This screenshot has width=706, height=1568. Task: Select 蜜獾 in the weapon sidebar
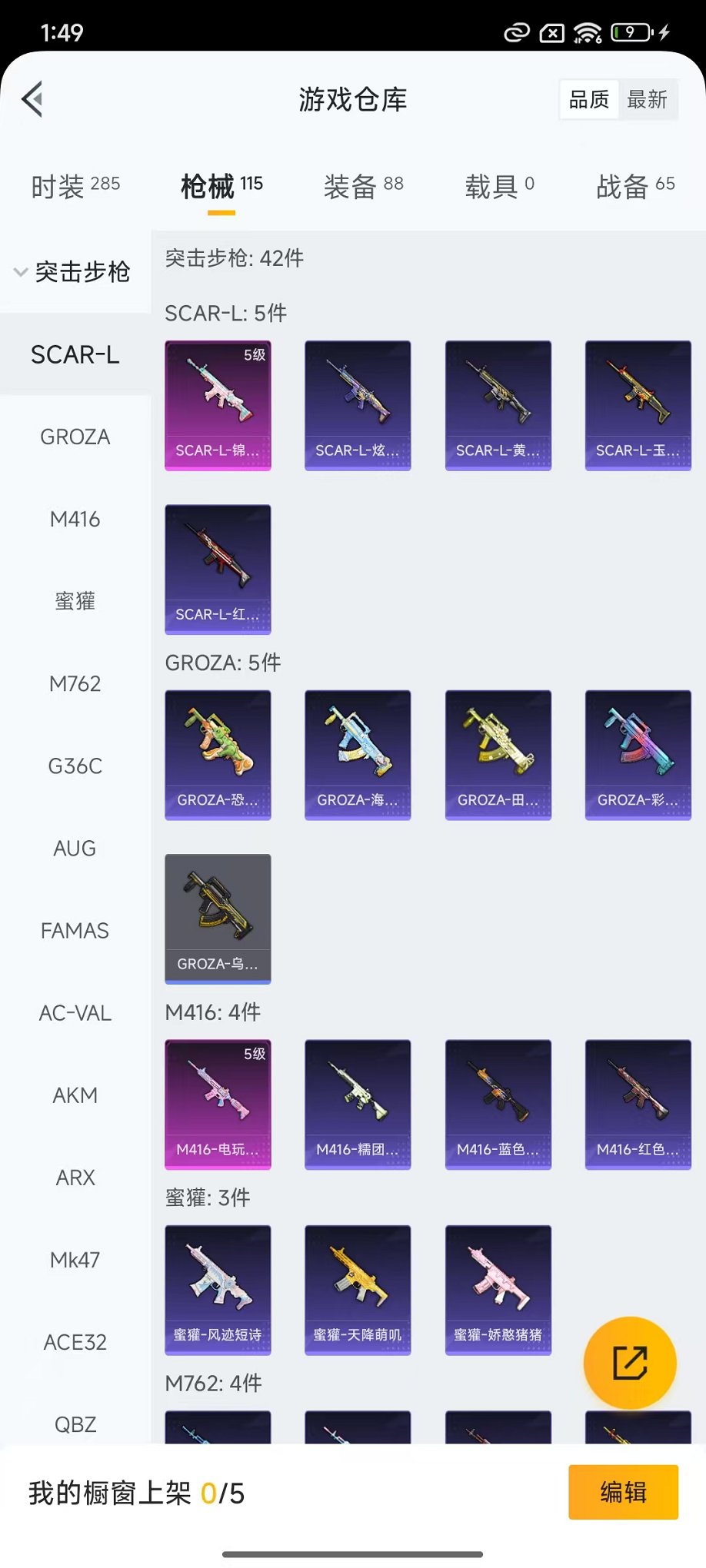pyautogui.click(x=75, y=602)
